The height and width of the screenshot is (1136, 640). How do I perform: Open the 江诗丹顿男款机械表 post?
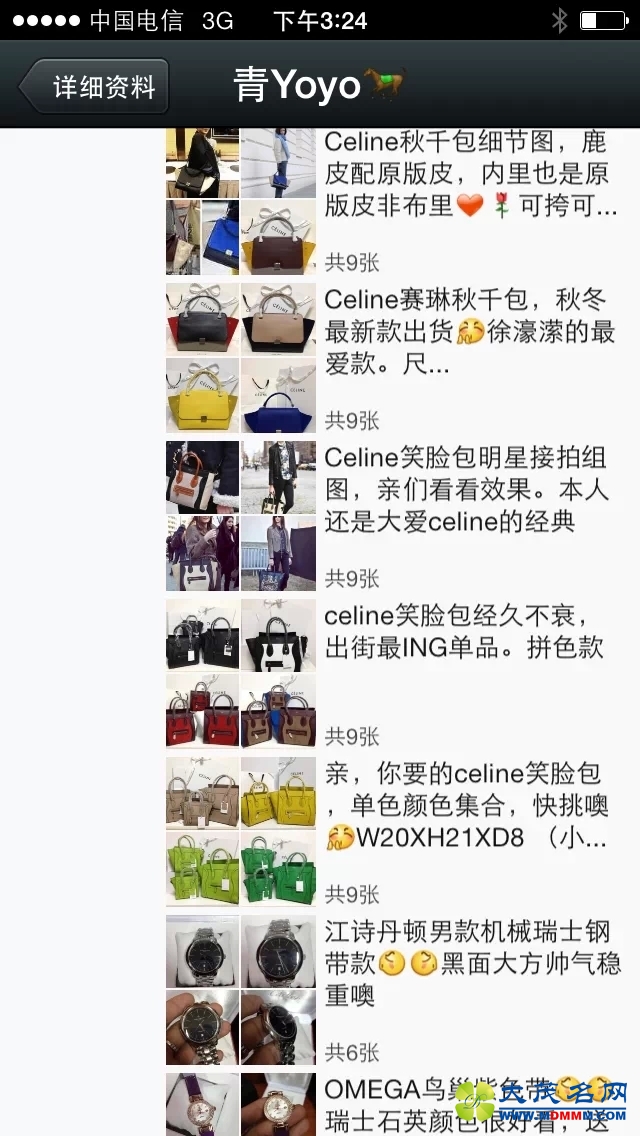point(470,962)
